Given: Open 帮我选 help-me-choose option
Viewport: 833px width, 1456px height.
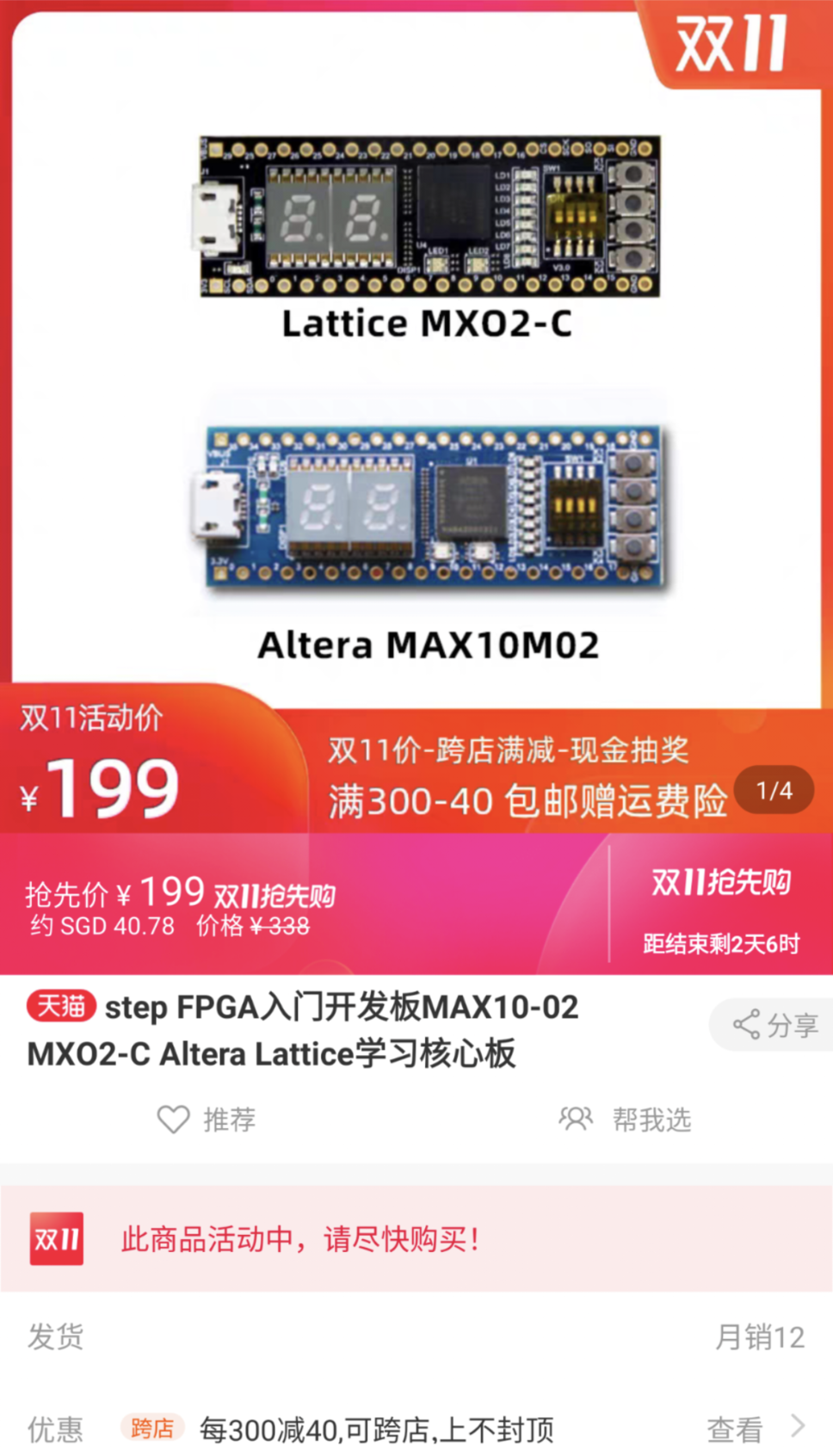Looking at the screenshot, I should tap(626, 1120).
